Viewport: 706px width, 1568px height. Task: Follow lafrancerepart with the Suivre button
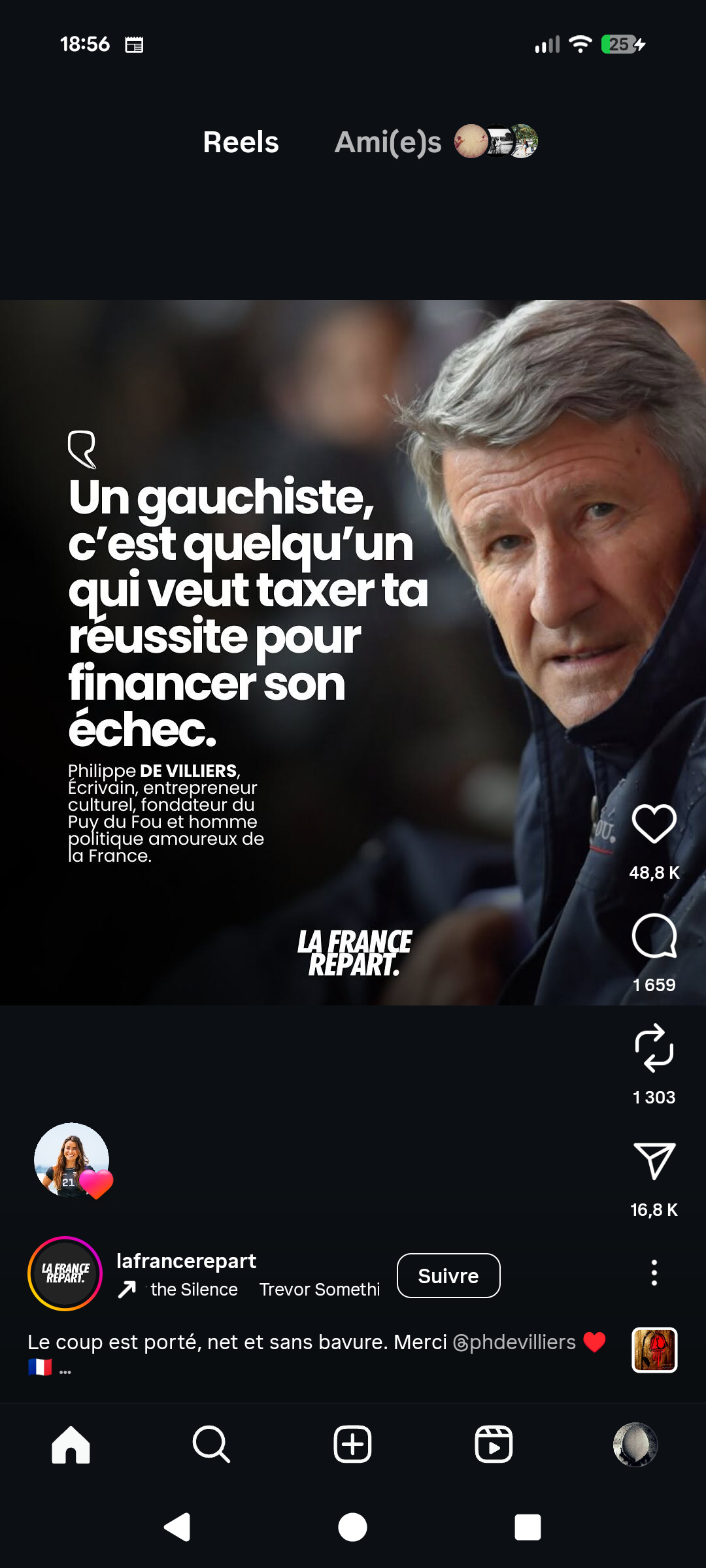coord(448,1275)
